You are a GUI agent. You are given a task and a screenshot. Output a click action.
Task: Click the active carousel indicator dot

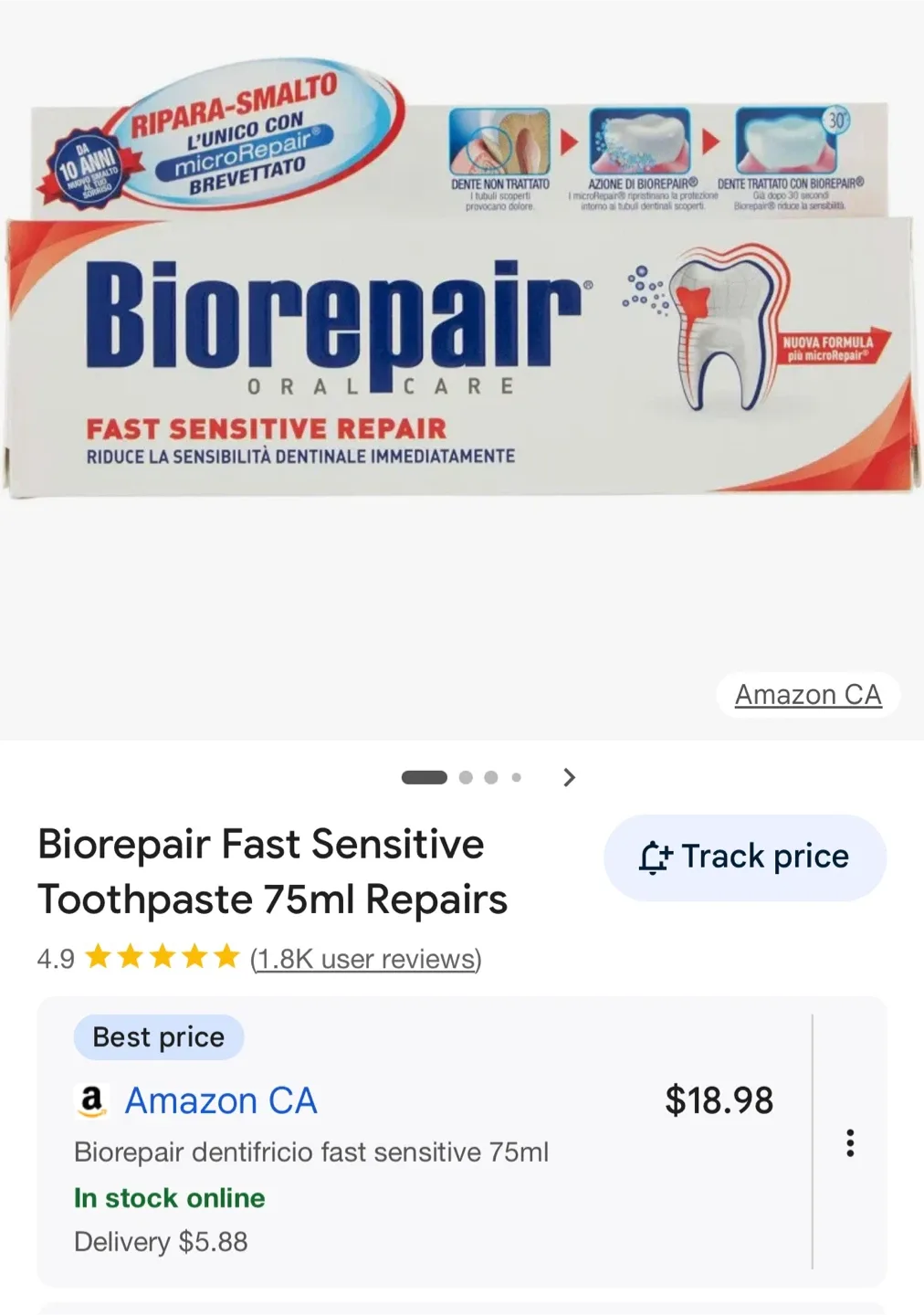pyautogui.click(x=425, y=777)
